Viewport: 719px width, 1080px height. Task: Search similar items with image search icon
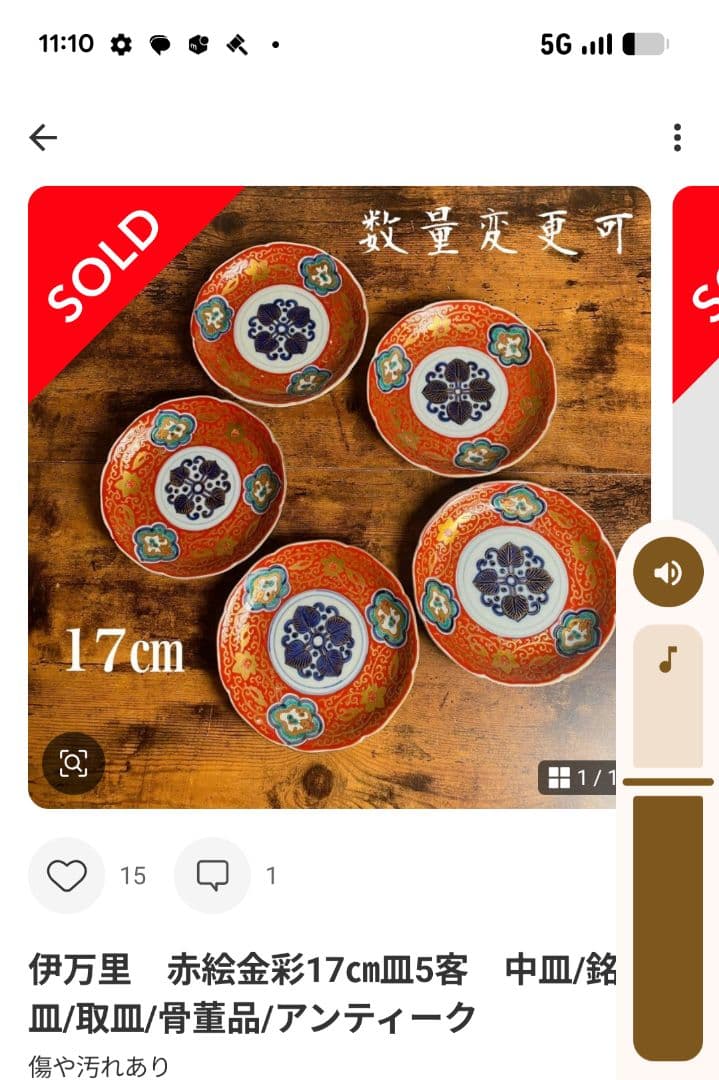pos(73,764)
